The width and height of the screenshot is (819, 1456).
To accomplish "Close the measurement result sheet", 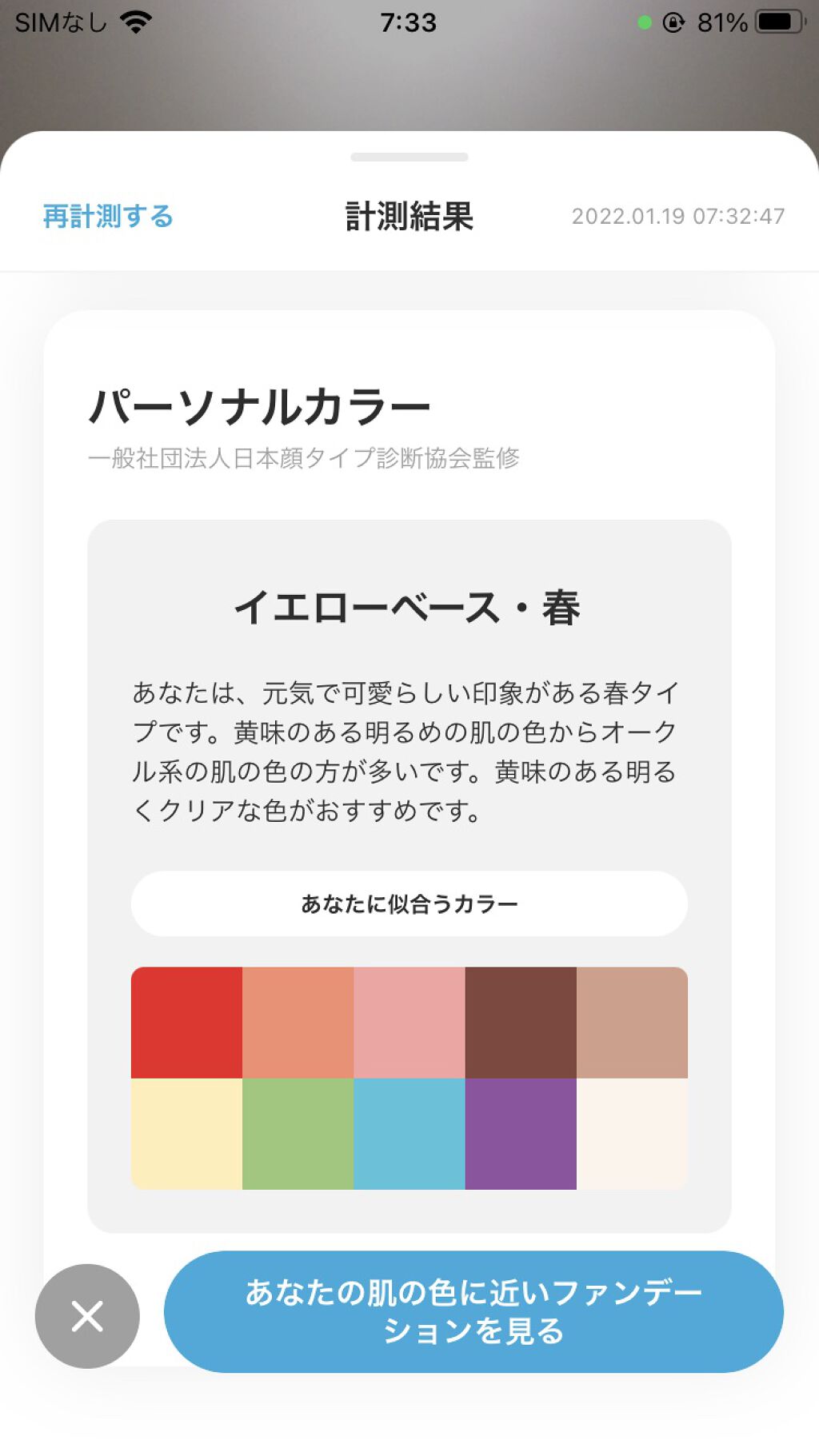I will 87,1315.
